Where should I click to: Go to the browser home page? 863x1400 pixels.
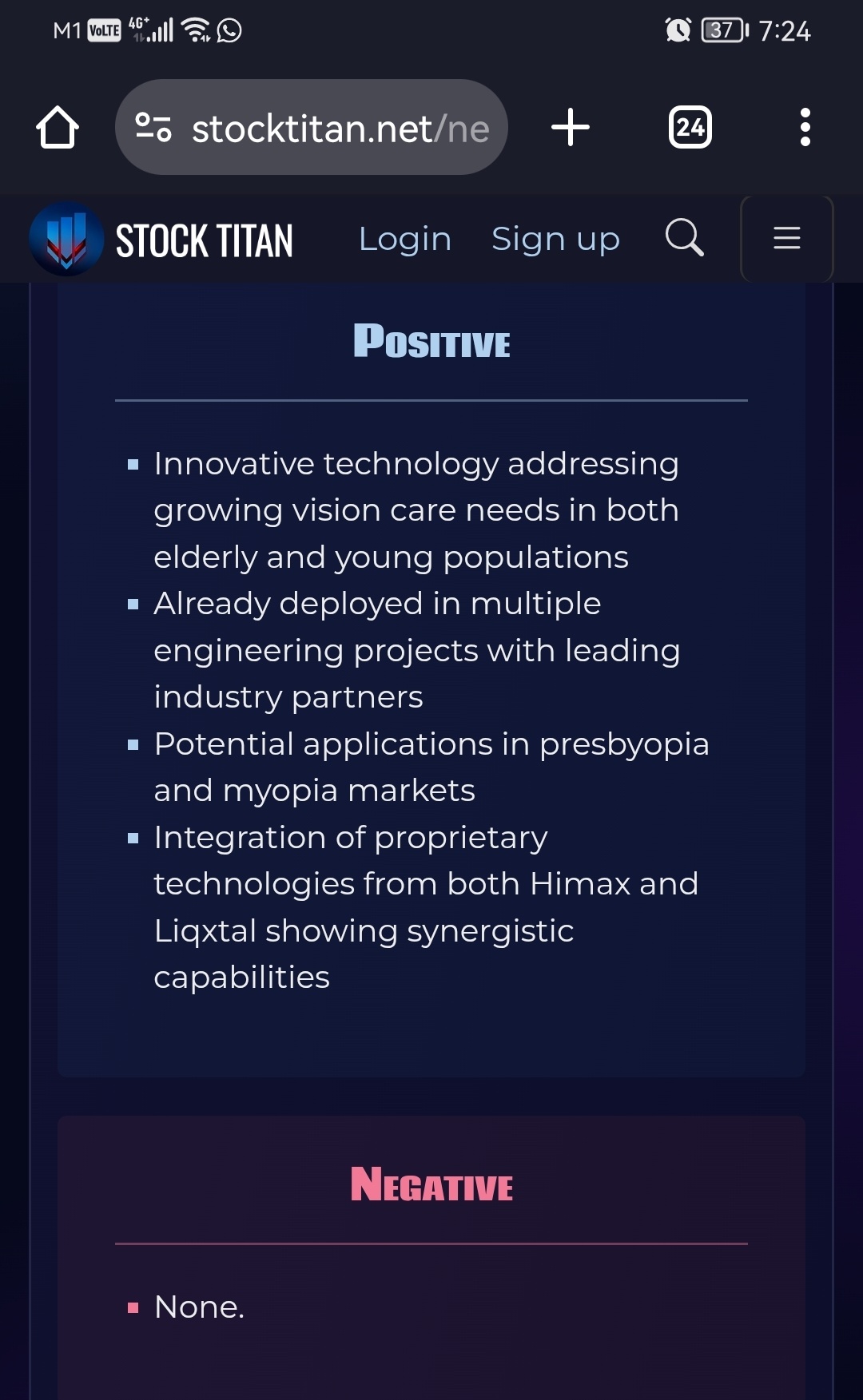click(x=58, y=127)
